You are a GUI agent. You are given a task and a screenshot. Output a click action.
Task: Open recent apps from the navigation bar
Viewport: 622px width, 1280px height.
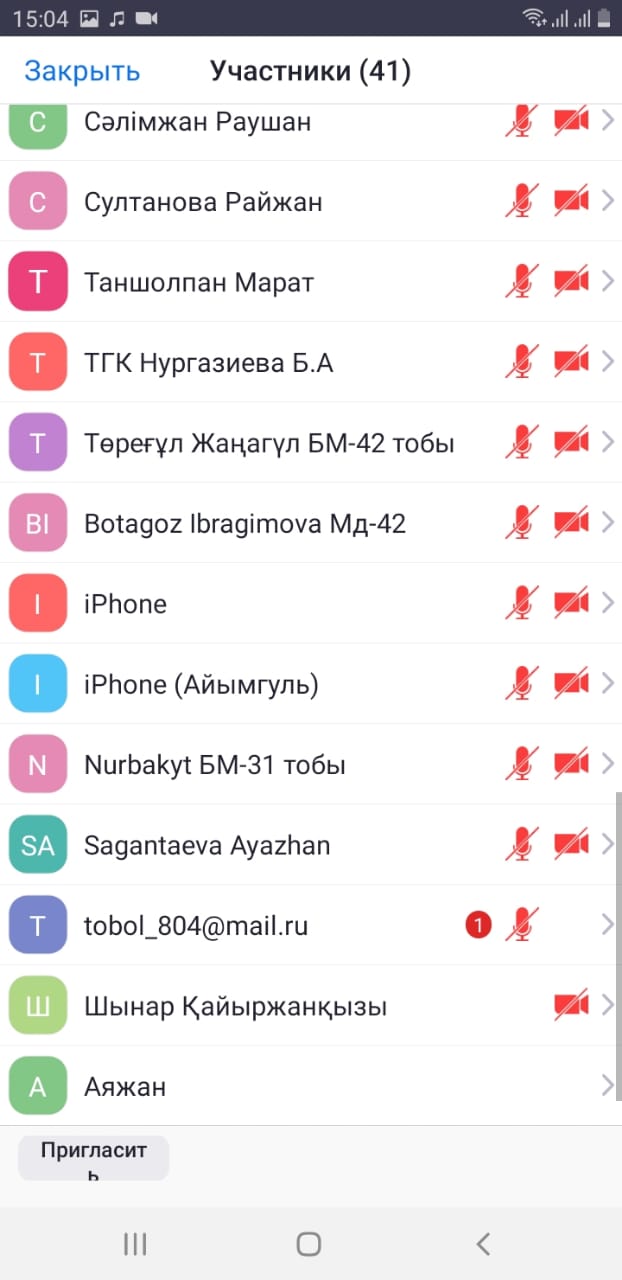click(135, 1243)
